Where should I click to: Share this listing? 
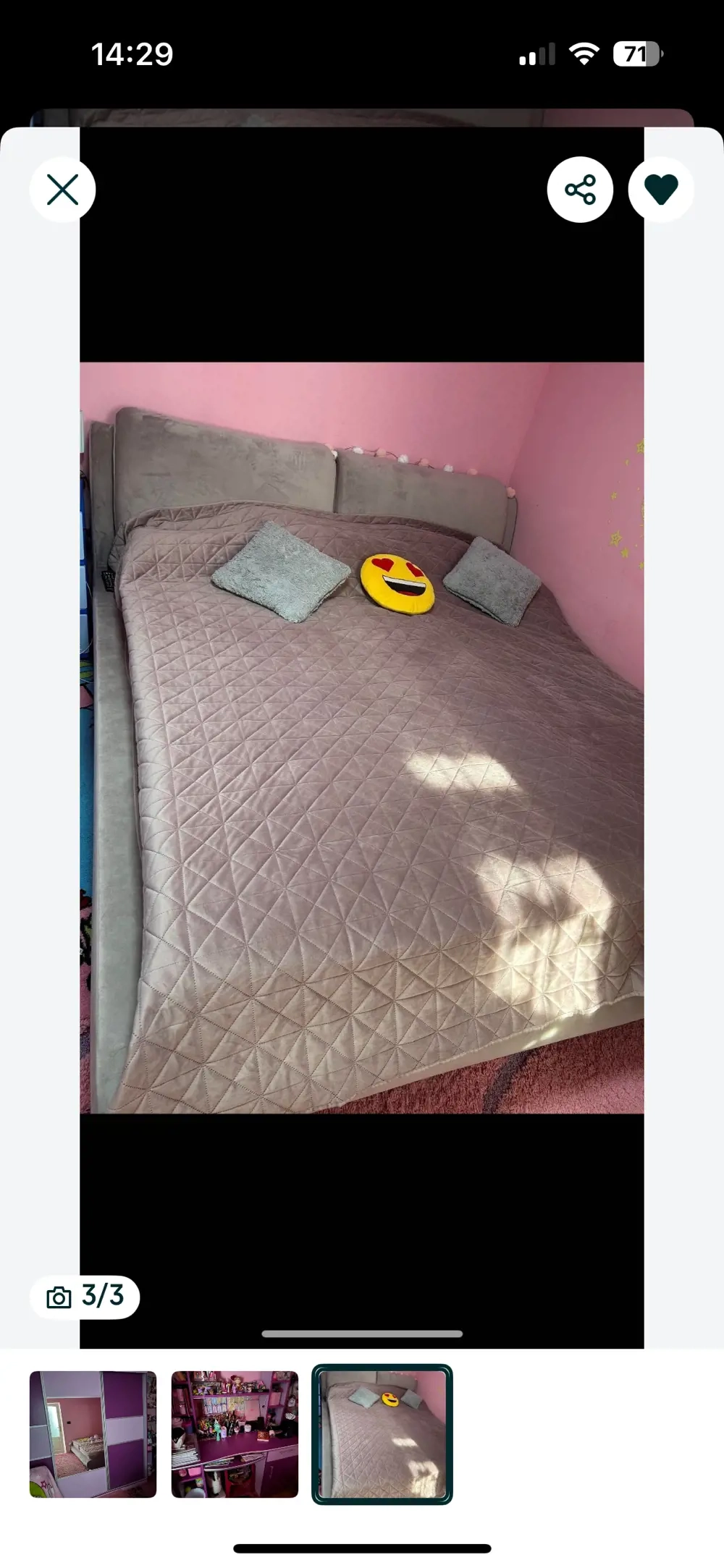(580, 190)
